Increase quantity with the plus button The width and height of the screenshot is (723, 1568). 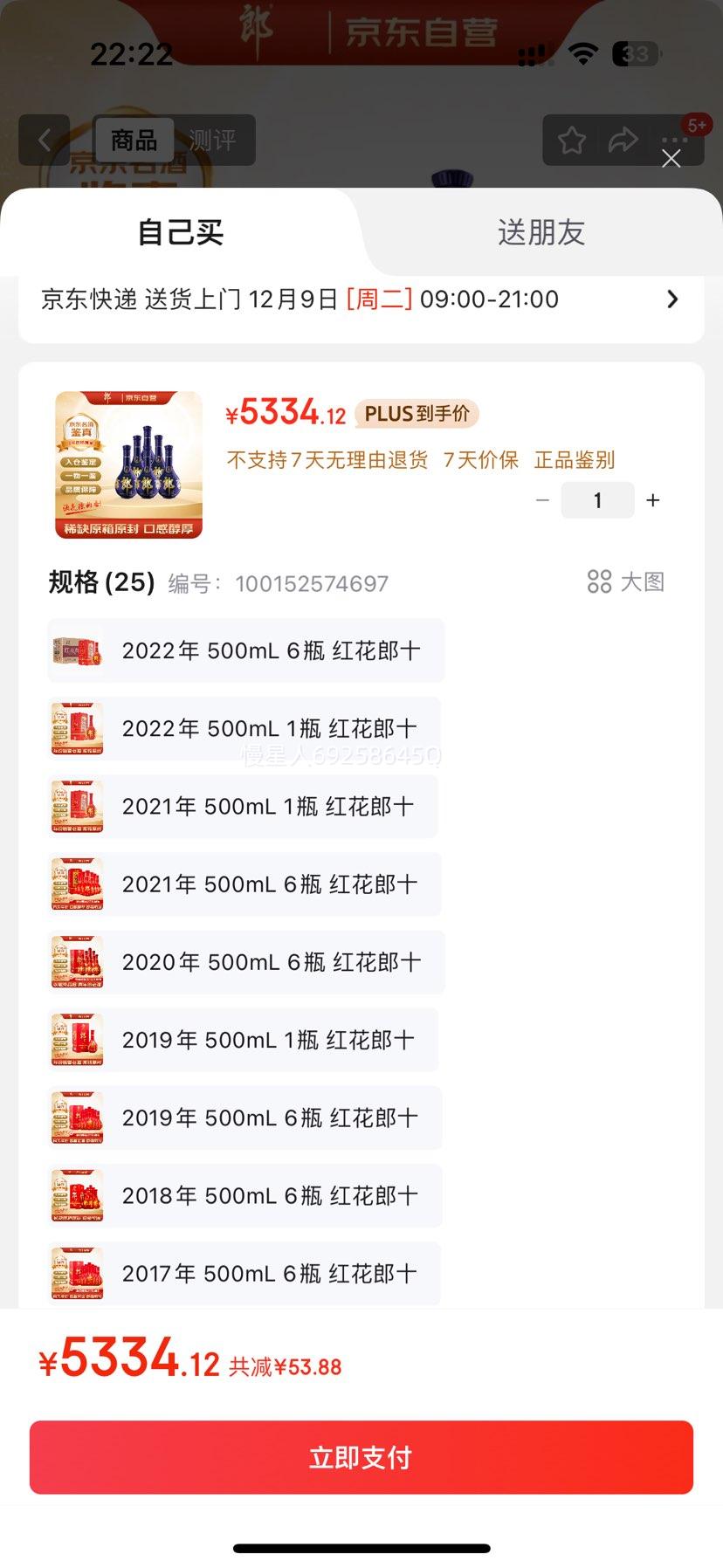pyautogui.click(x=653, y=500)
